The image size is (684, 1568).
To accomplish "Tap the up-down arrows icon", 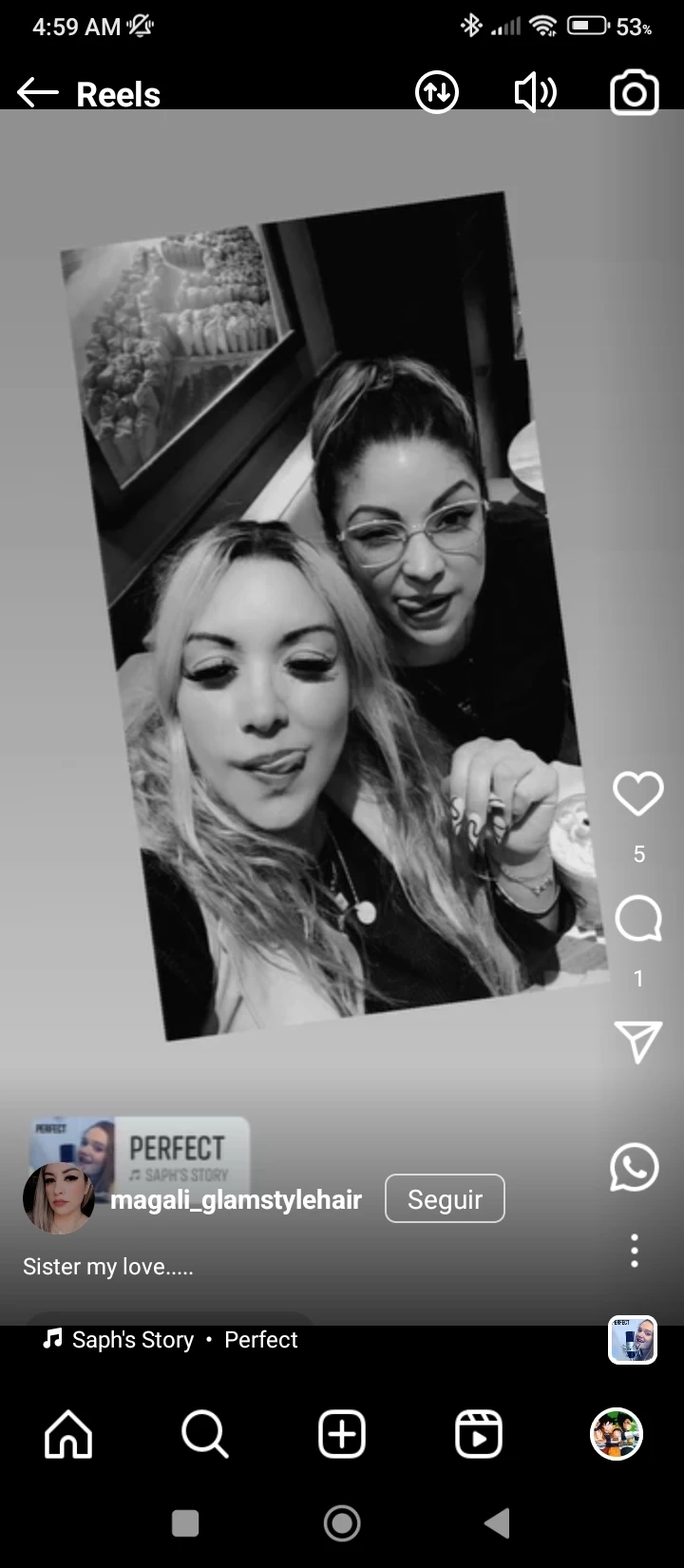I will (x=437, y=93).
